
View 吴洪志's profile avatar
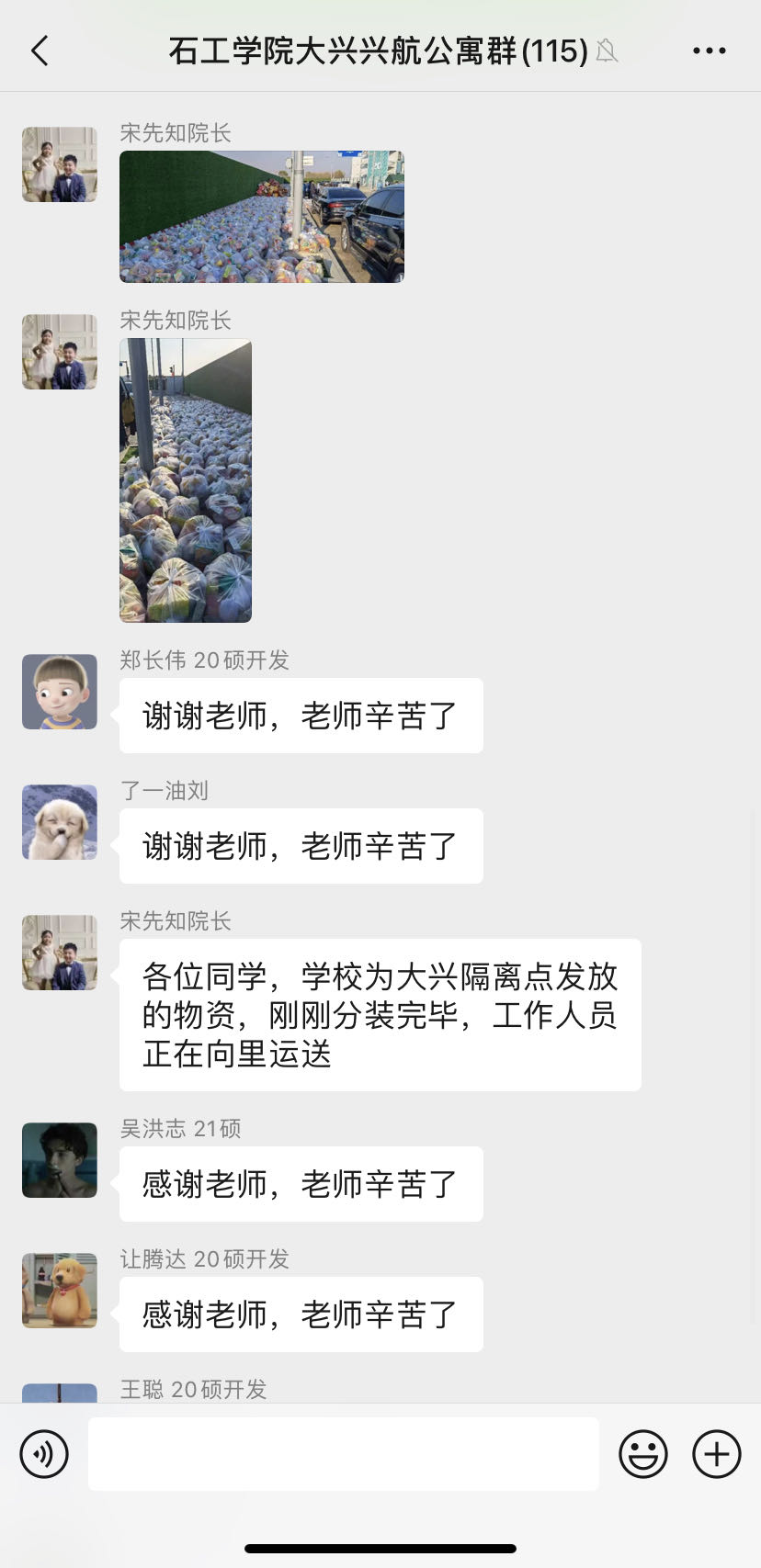[x=60, y=1160]
